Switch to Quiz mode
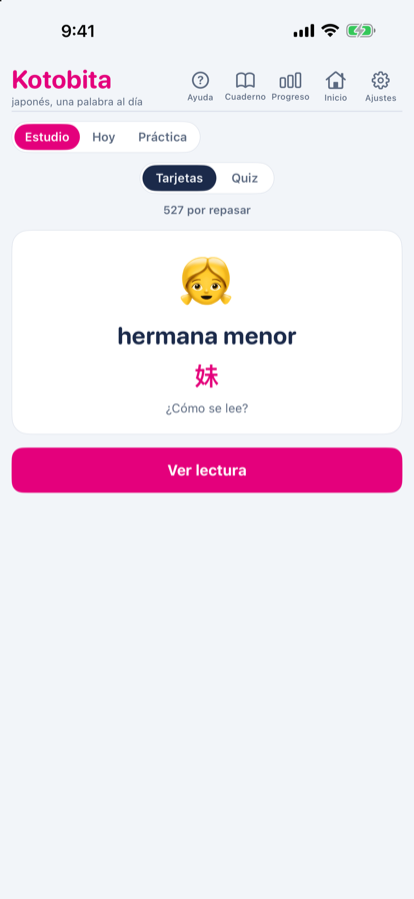 (x=245, y=178)
